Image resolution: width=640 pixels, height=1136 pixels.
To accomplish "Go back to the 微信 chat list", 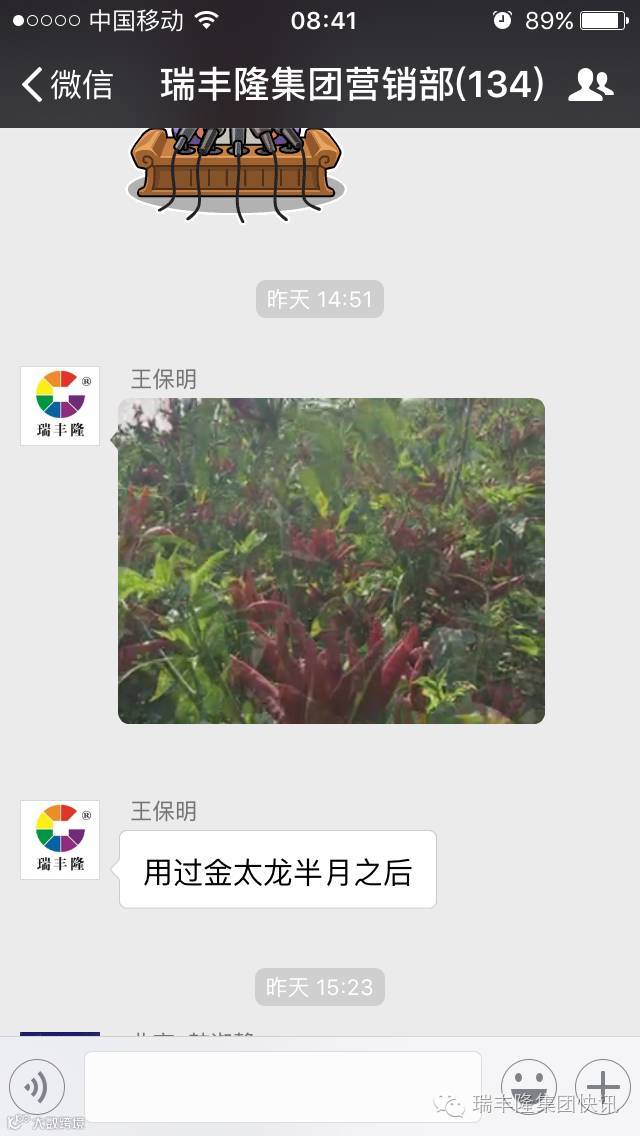I will coord(66,85).
